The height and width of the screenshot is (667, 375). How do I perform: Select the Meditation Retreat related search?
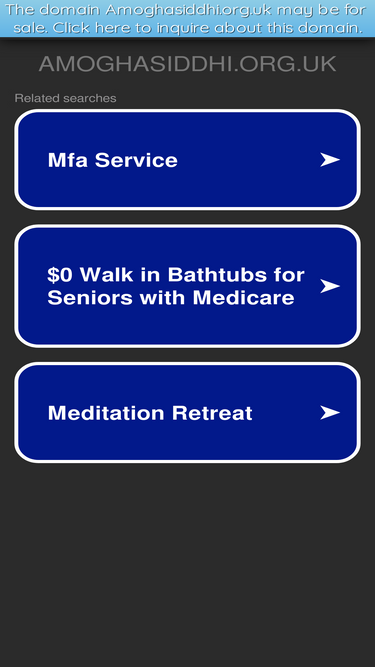click(x=188, y=412)
